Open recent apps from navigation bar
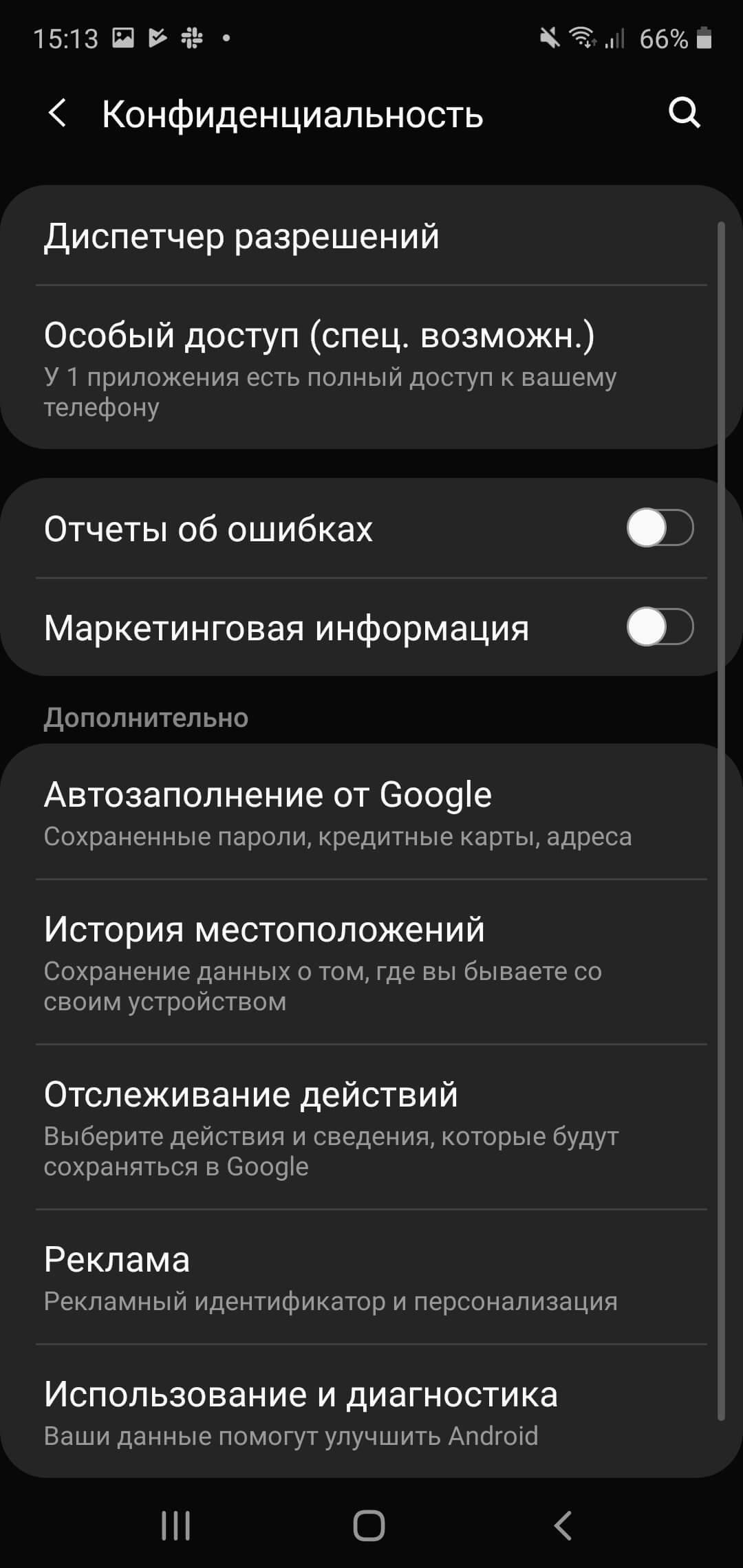Viewport: 743px width, 1568px height. pos(175,1525)
